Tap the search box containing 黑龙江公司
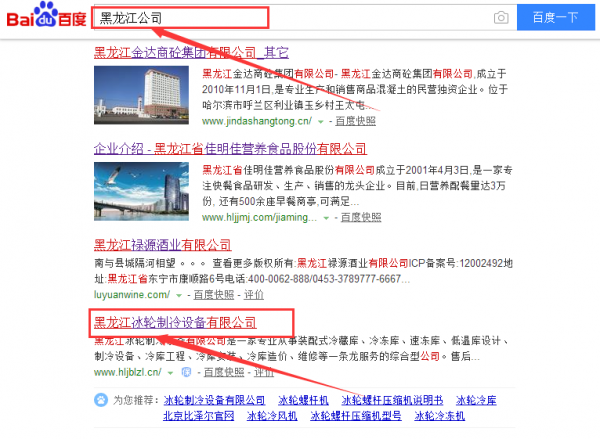The height and width of the screenshot is (439, 600). point(180,18)
